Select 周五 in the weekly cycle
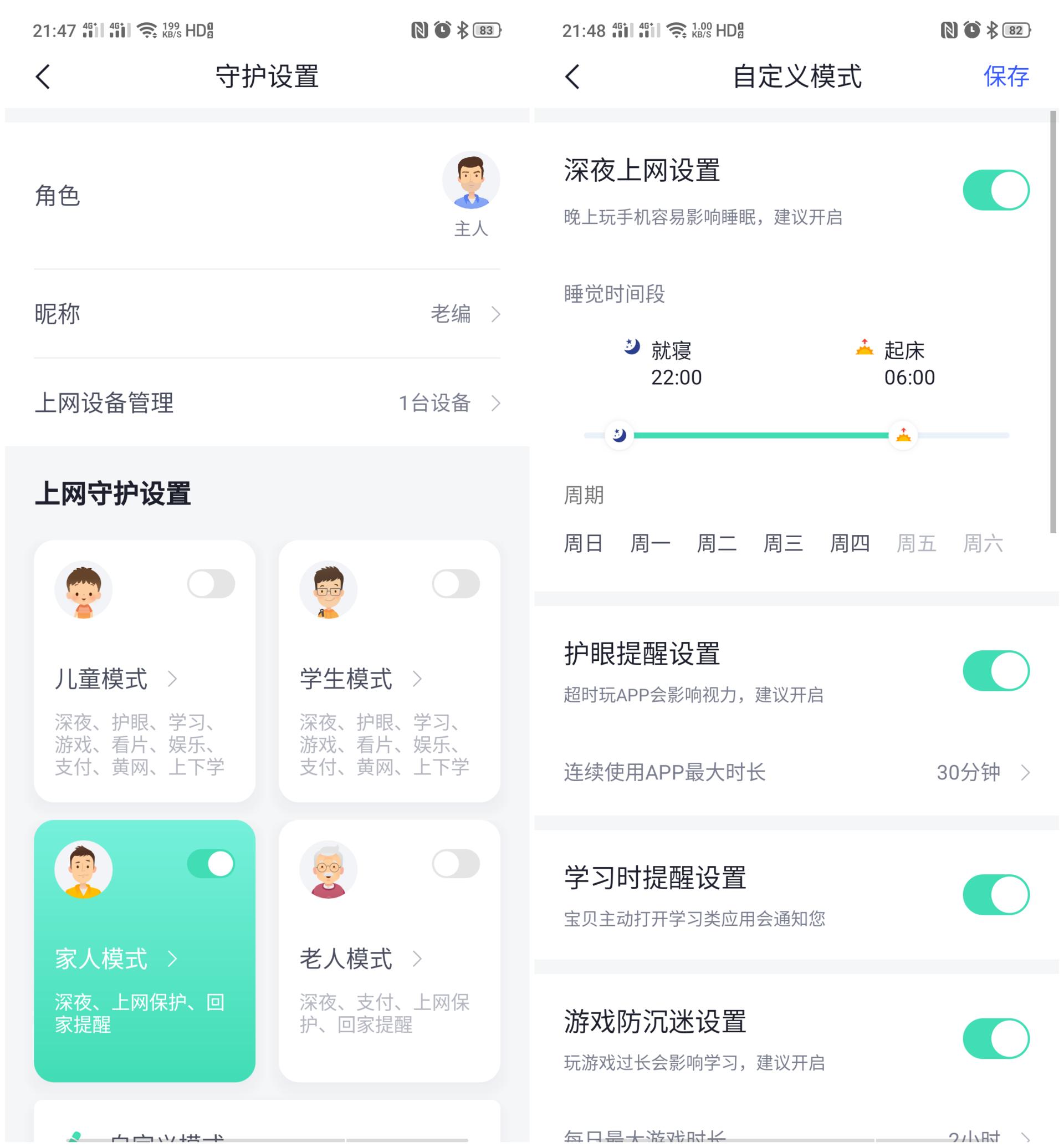The image size is (1064, 1147). (917, 543)
